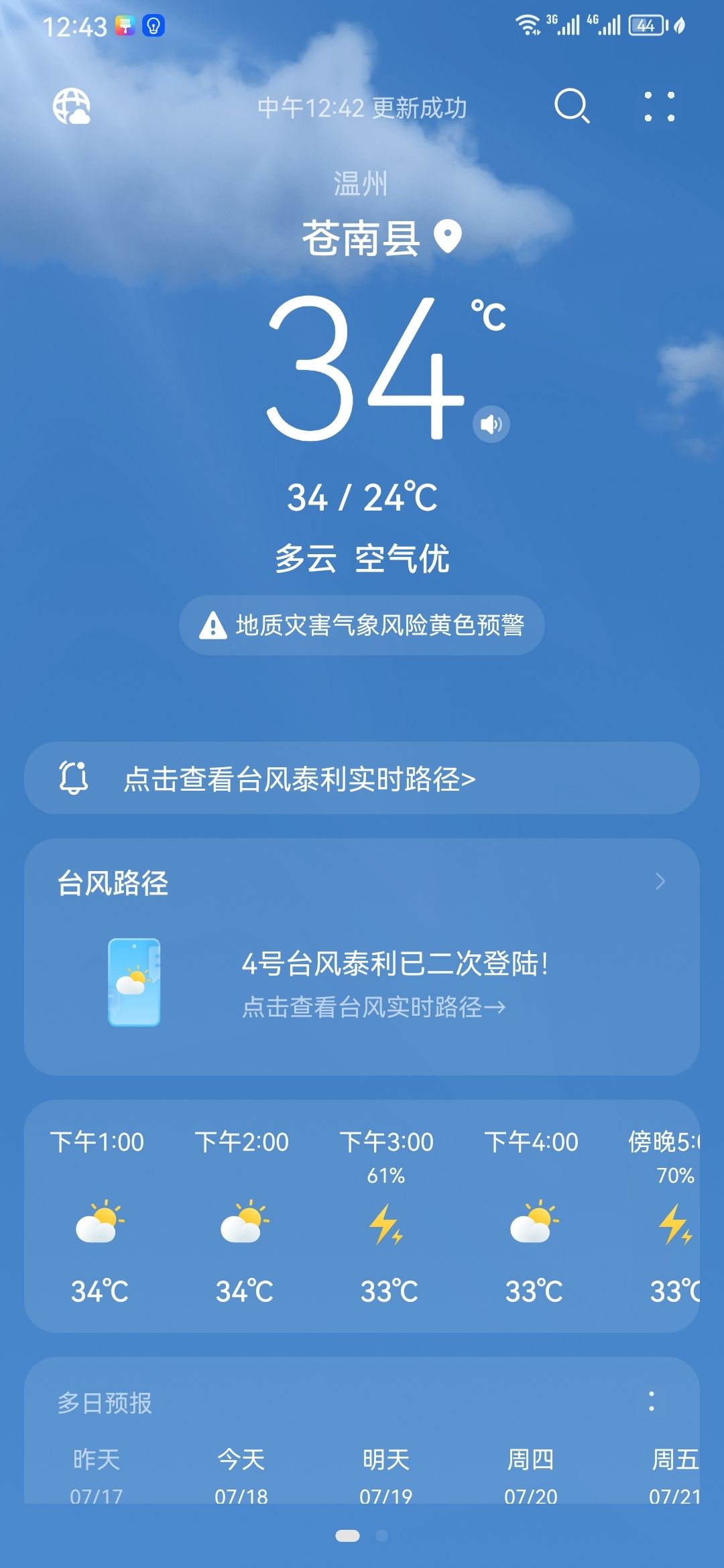
Task: Select 今天 07/18 in the multi-day forecast
Action: [241, 1474]
